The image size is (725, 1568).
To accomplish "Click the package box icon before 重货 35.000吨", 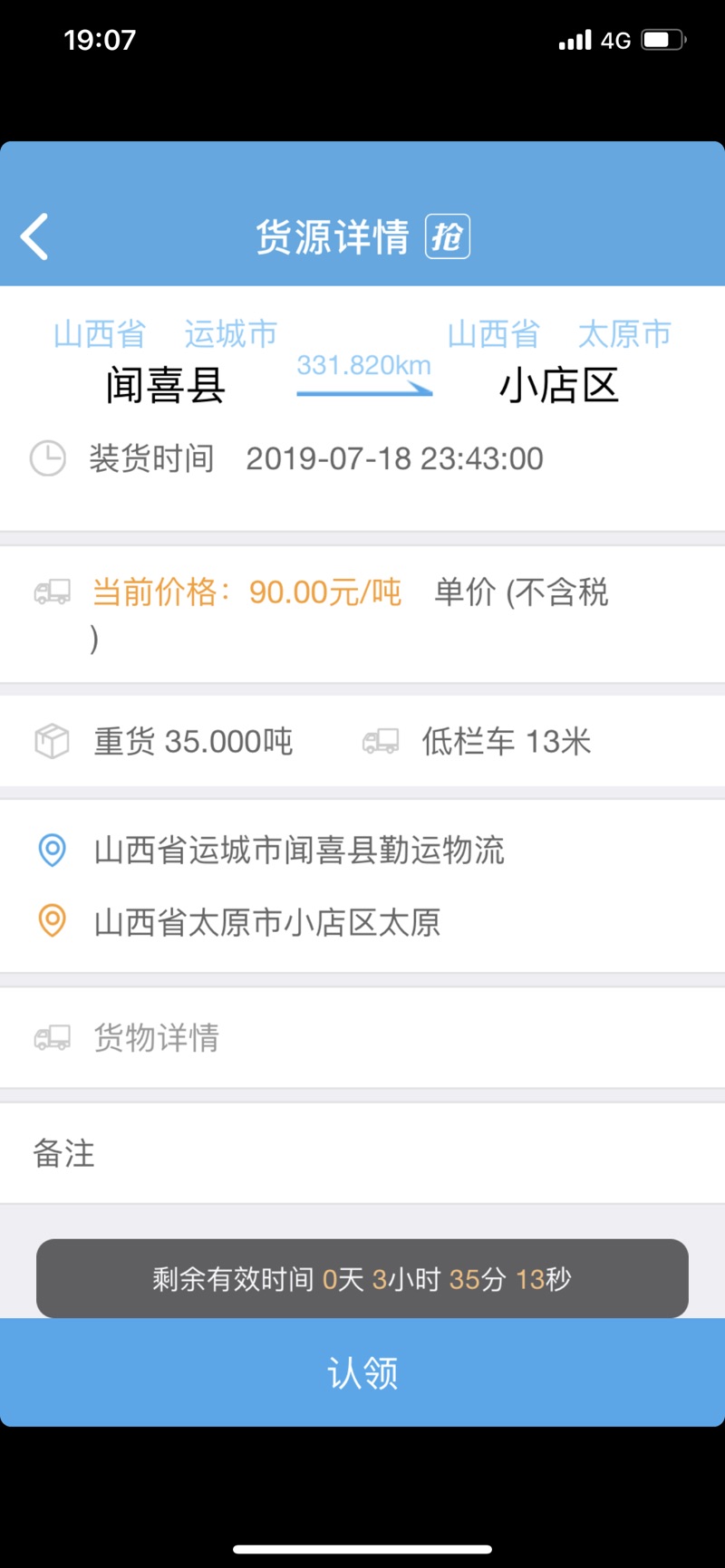I will tap(51, 741).
